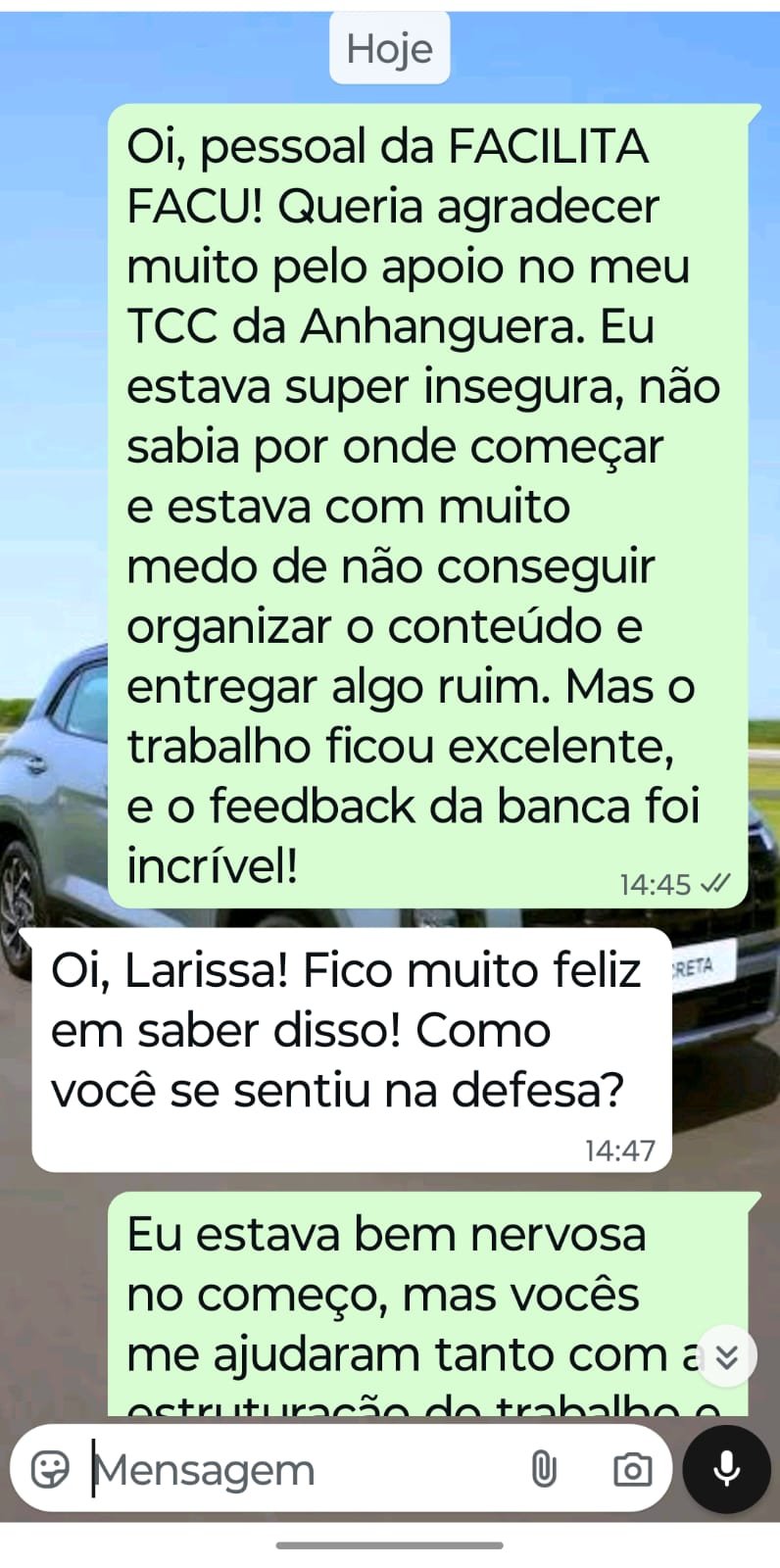Tap the microphone to record voice message
The width and height of the screenshot is (780, 1568).
[725, 1467]
